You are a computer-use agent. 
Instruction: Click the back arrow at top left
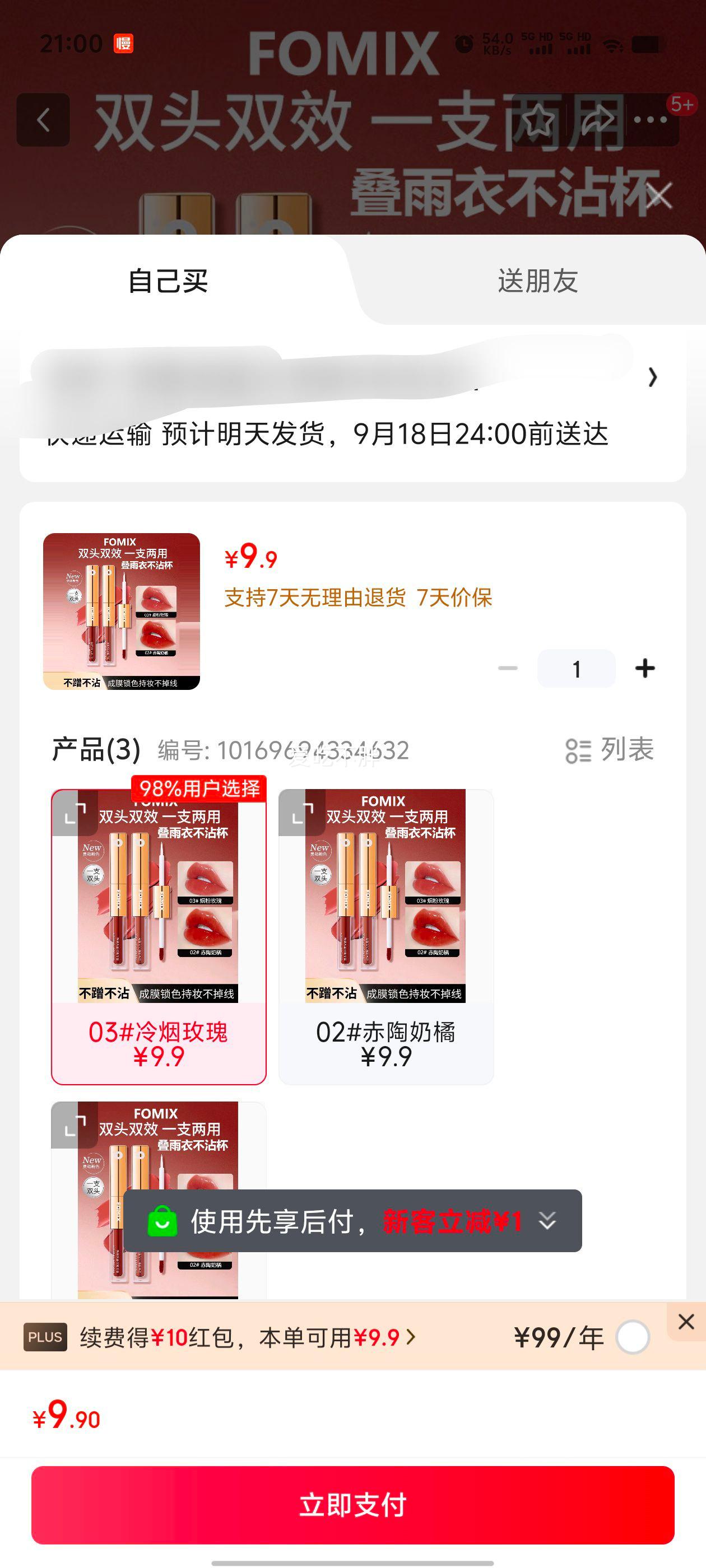tap(43, 119)
